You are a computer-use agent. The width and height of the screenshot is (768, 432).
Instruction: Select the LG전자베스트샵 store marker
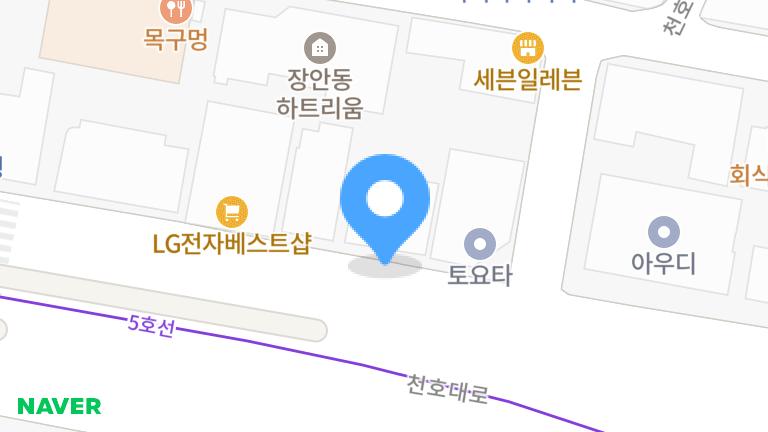[232, 212]
